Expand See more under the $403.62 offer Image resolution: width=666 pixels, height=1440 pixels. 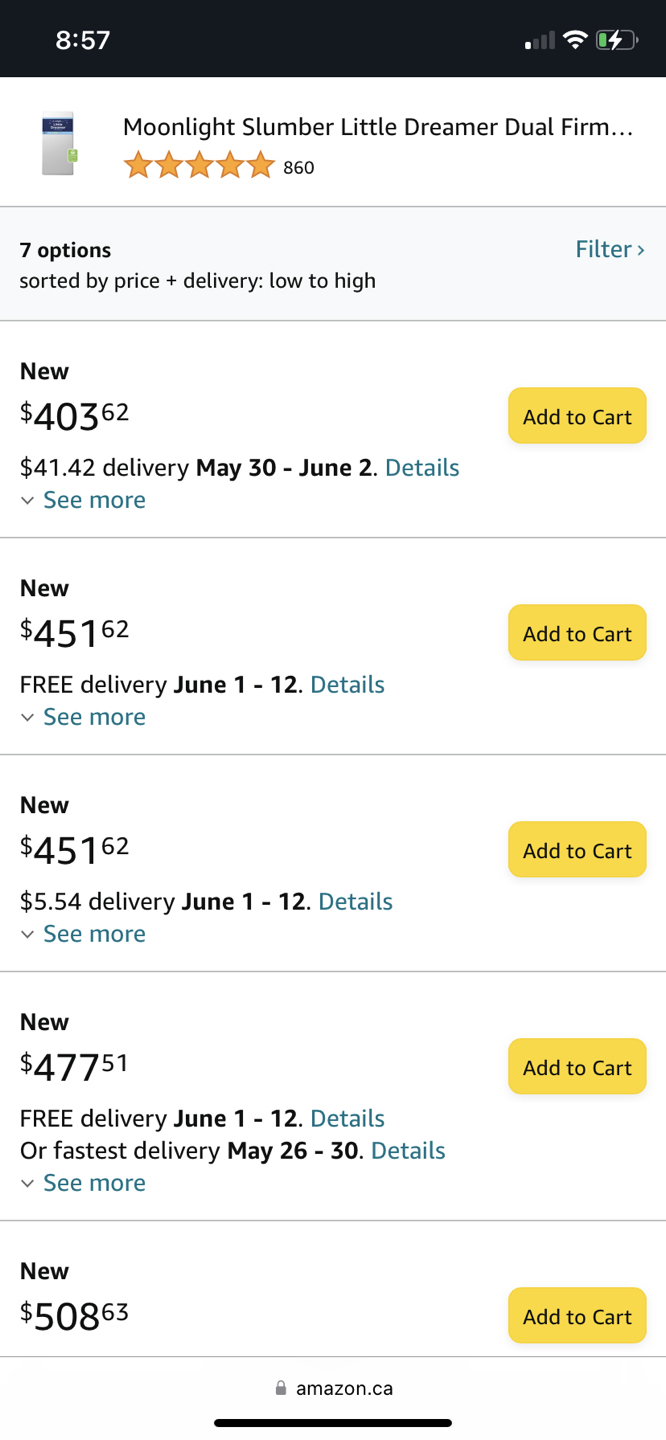click(x=83, y=500)
